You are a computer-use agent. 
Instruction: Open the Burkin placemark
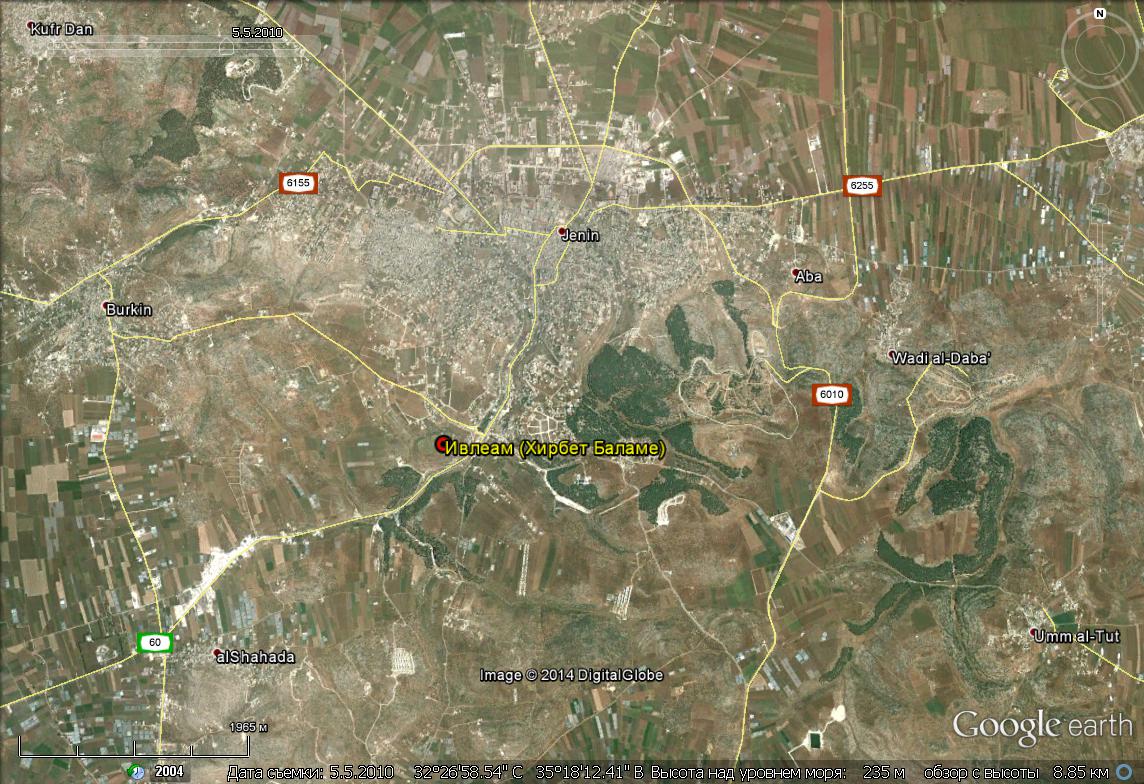pos(107,305)
